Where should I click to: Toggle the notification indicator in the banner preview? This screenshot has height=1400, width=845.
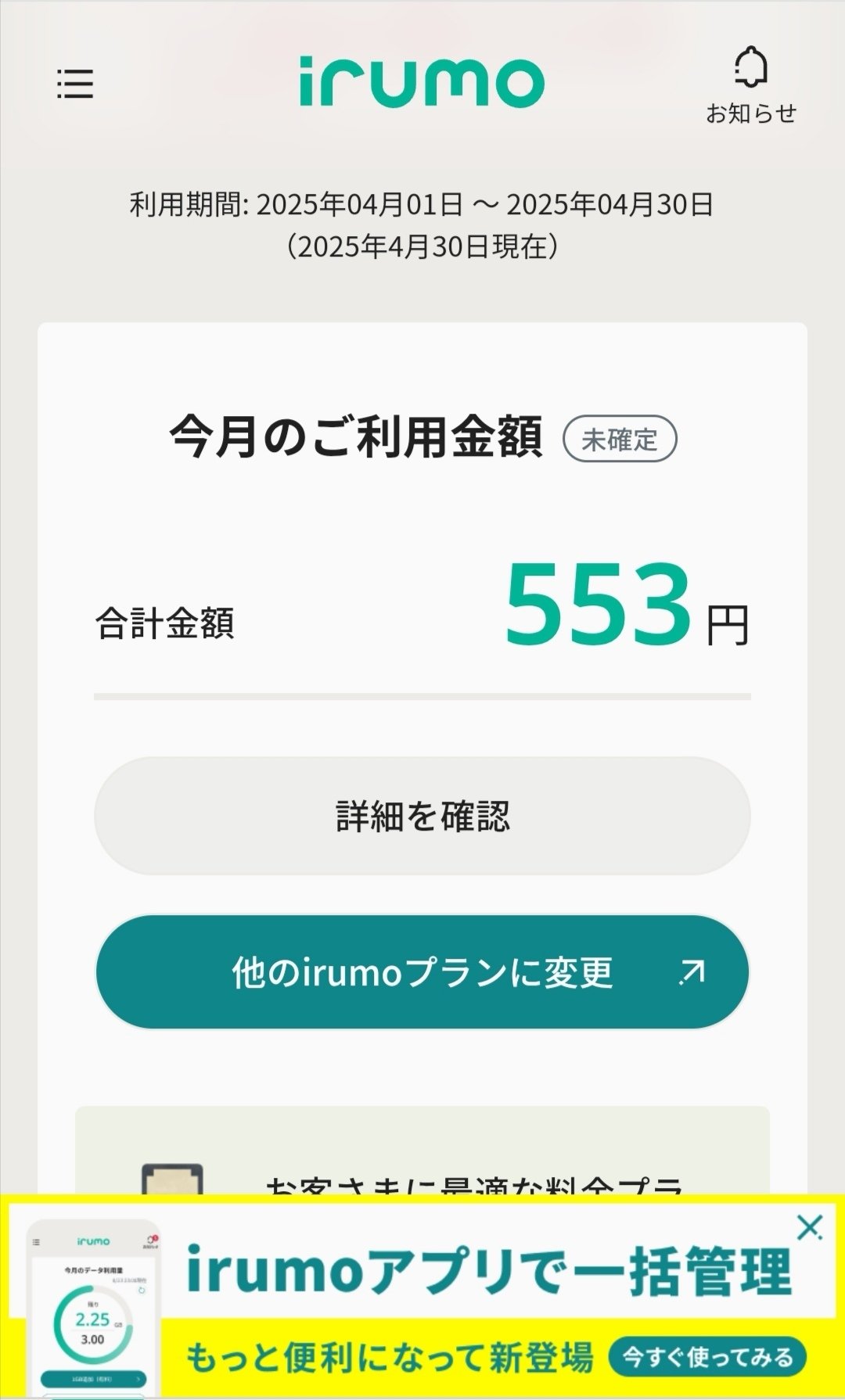point(155,1238)
